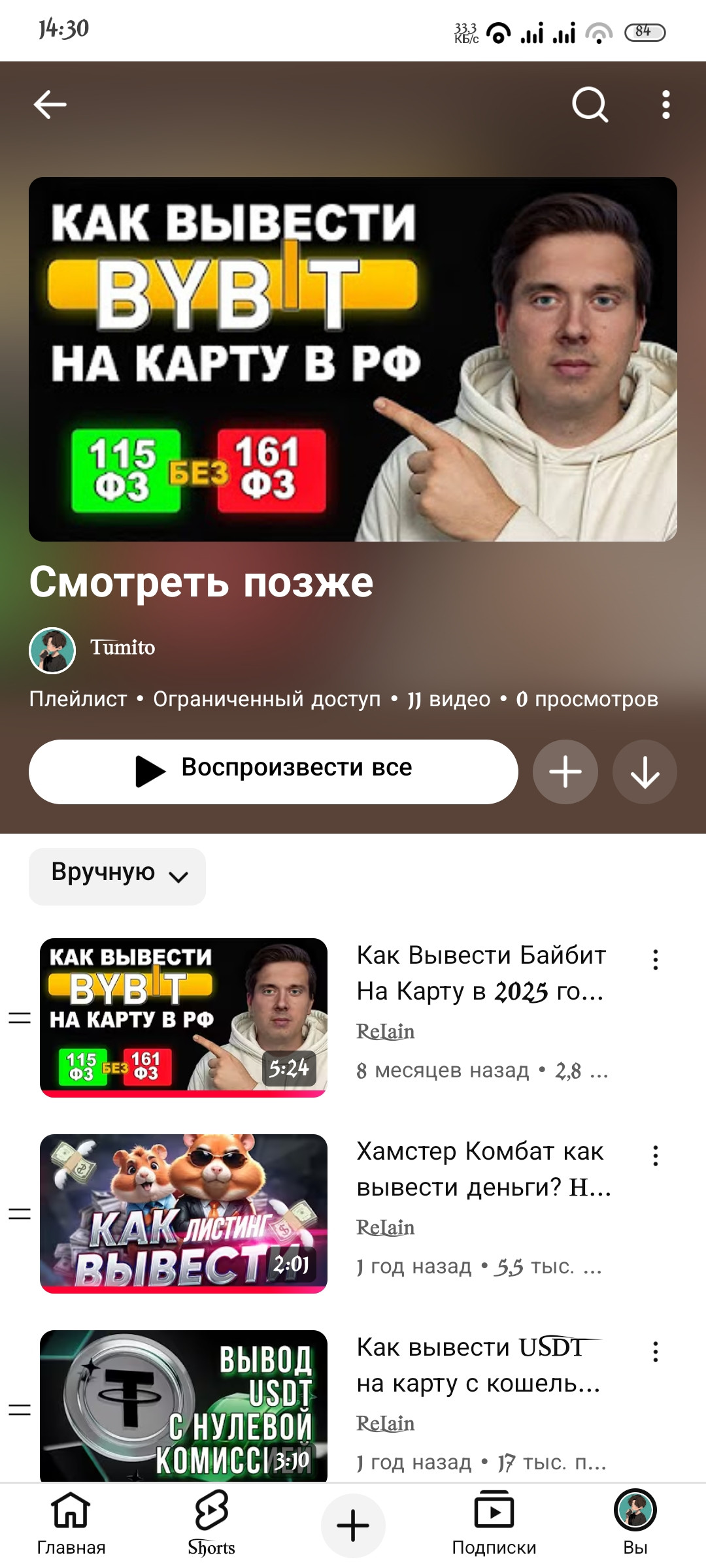Open the top-right overflow menu

click(665, 105)
